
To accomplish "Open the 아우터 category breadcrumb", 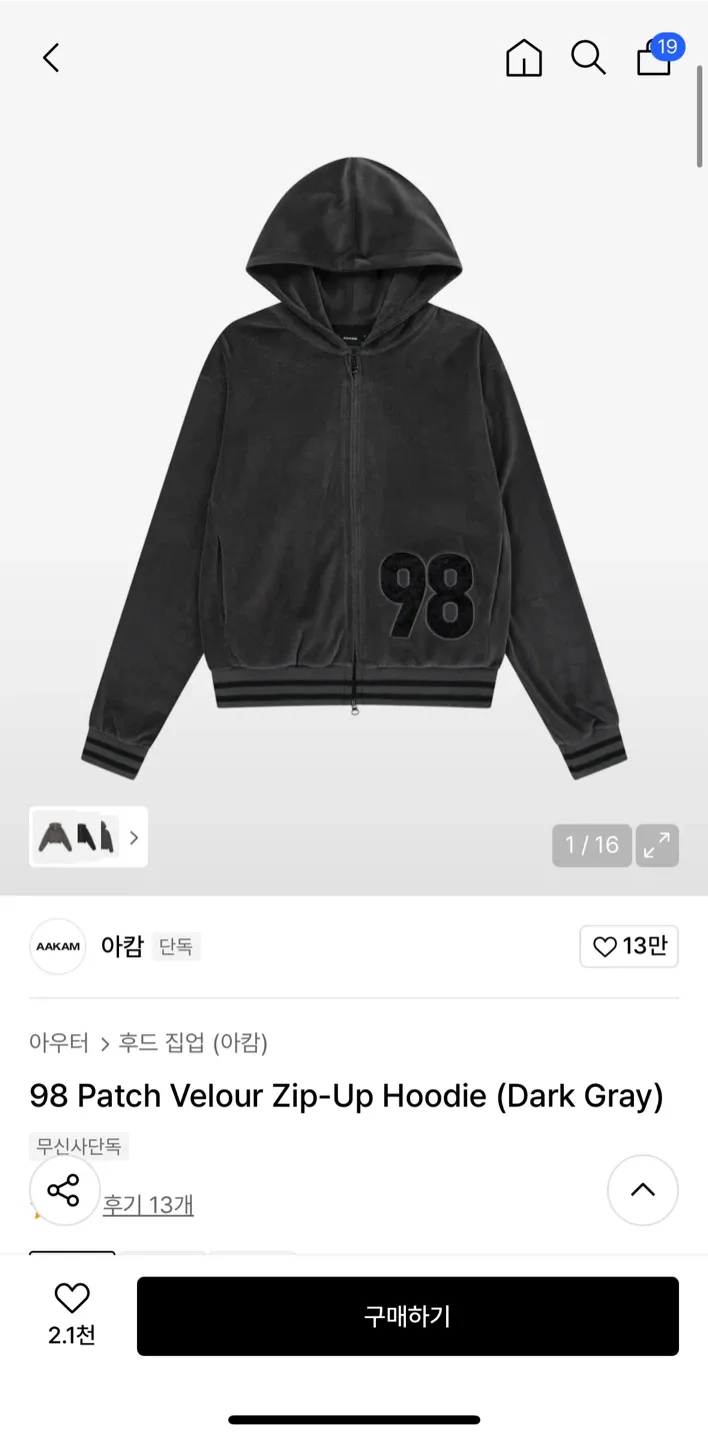I will (x=59, y=1043).
